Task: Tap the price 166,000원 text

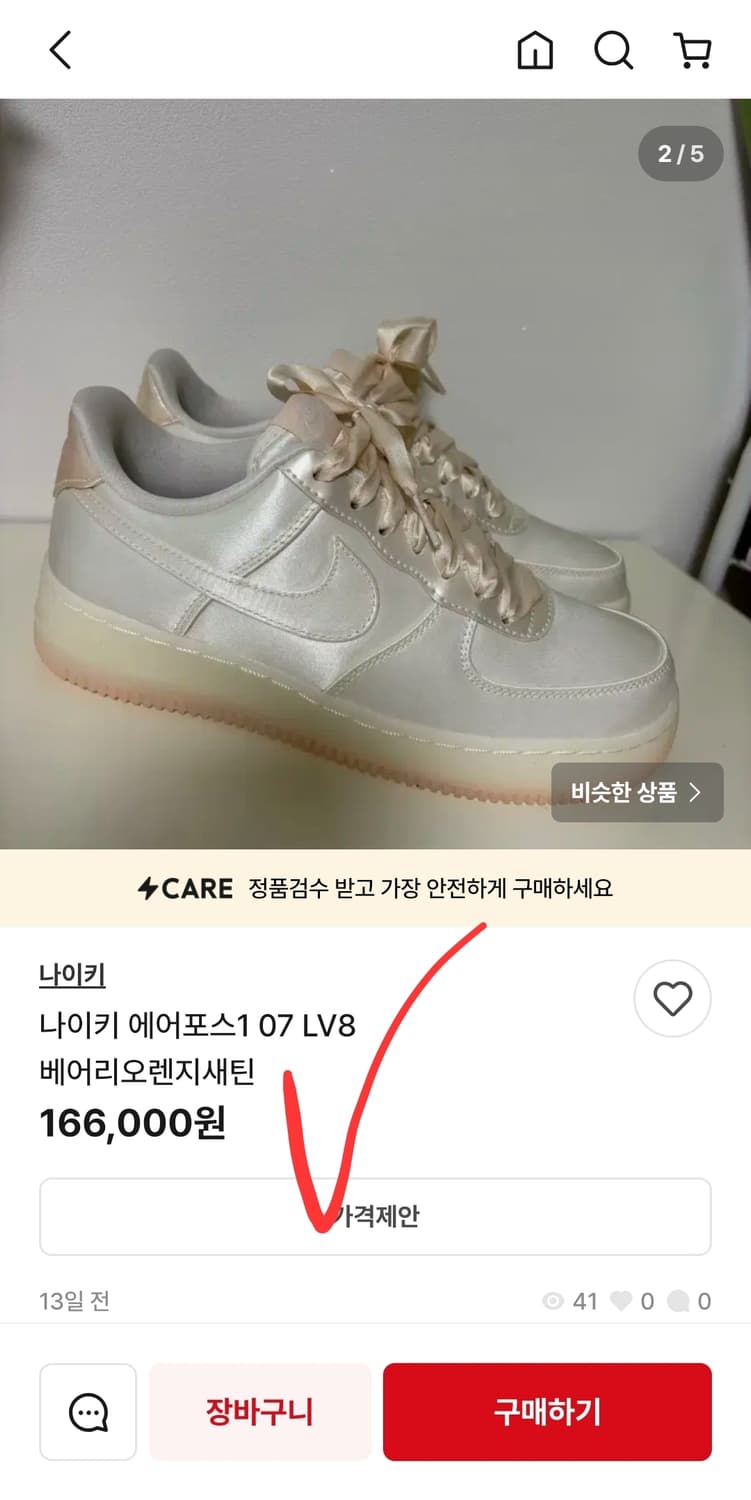Action: (131, 1123)
